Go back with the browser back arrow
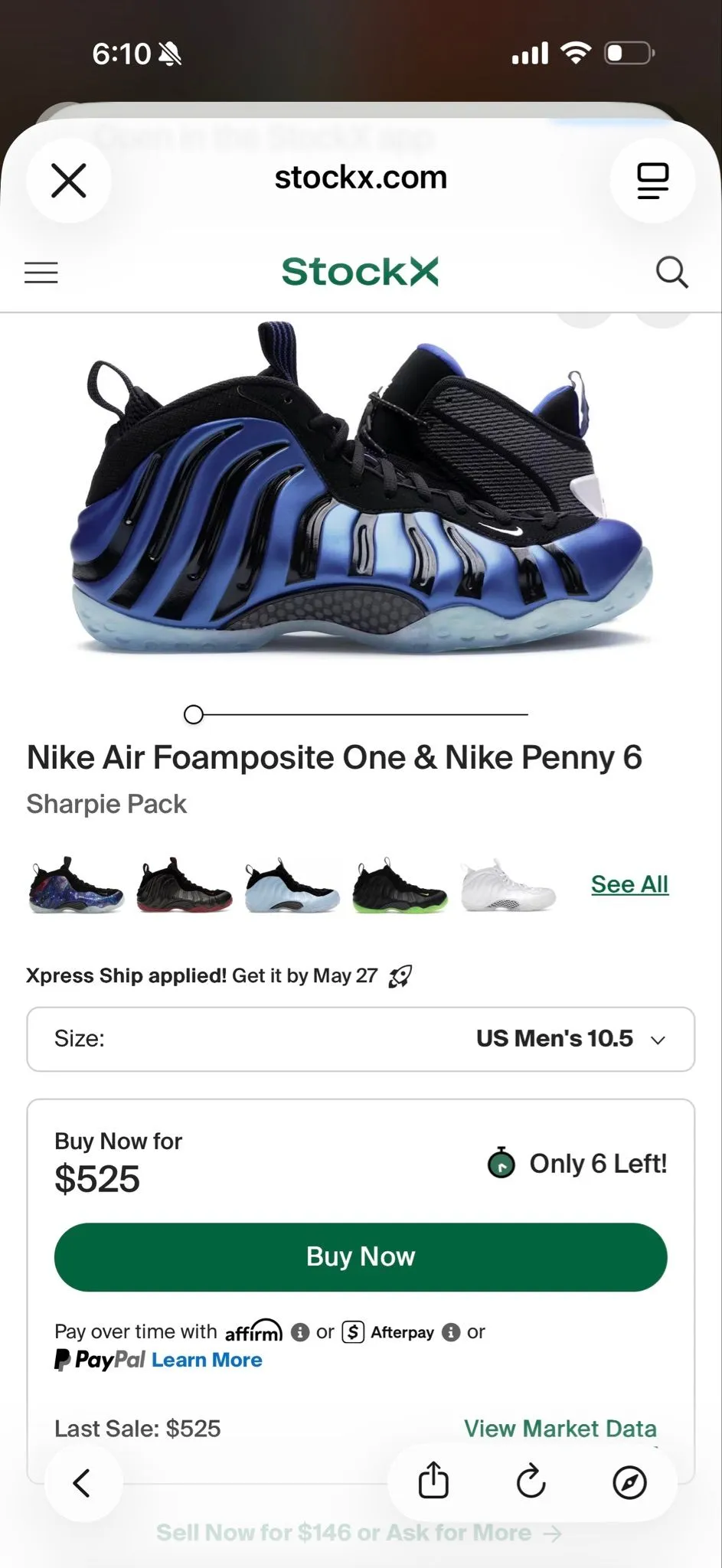This screenshot has width=722, height=1568. [x=83, y=1483]
